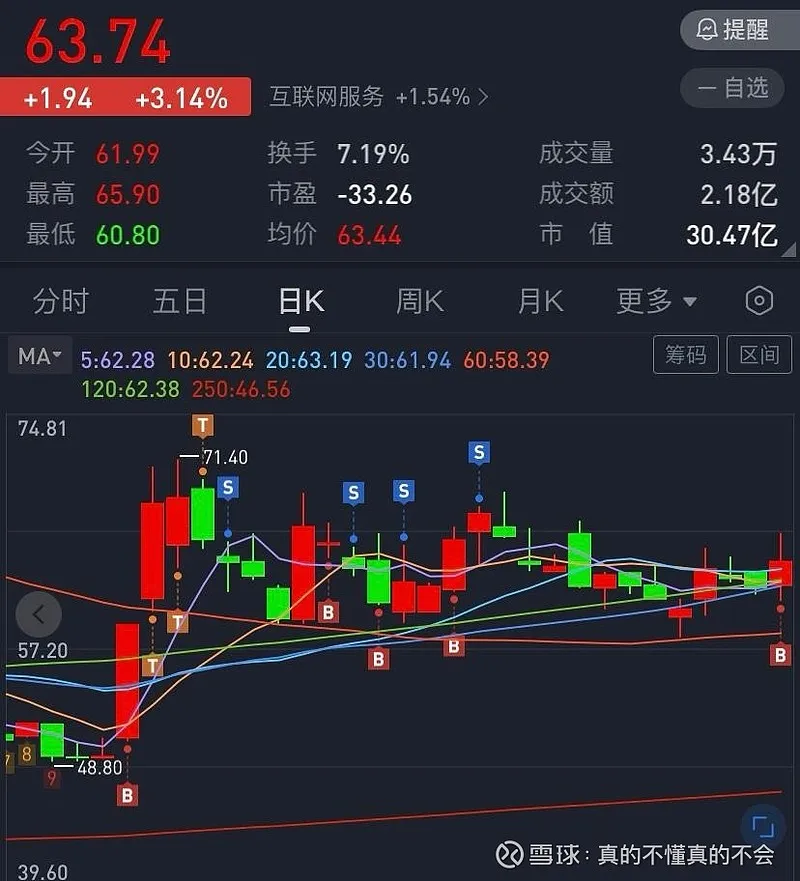Expand the chart to full screen
This screenshot has height=881, width=800.
click(x=762, y=827)
